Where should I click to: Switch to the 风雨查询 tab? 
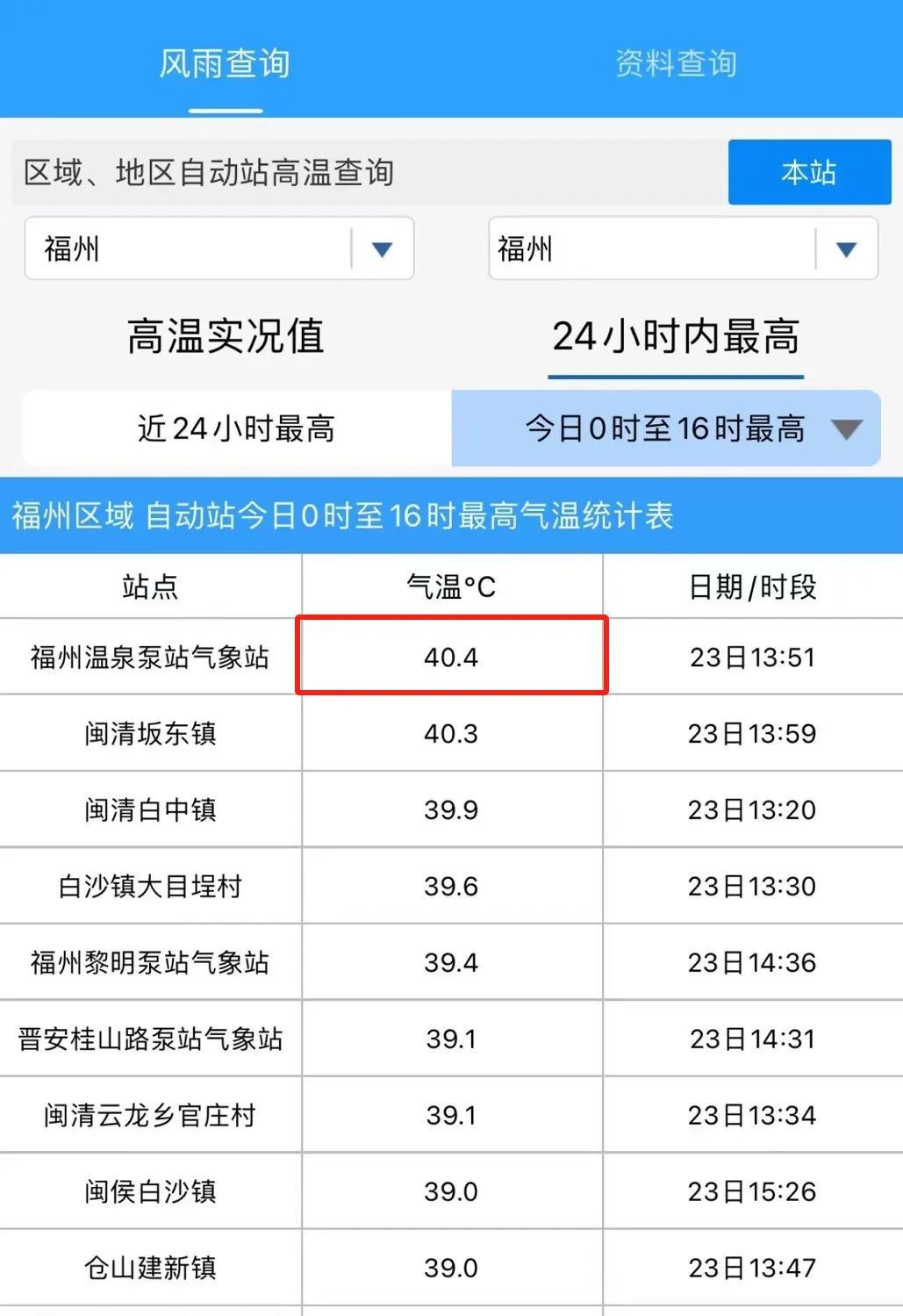pyautogui.click(x=225, y=64)
